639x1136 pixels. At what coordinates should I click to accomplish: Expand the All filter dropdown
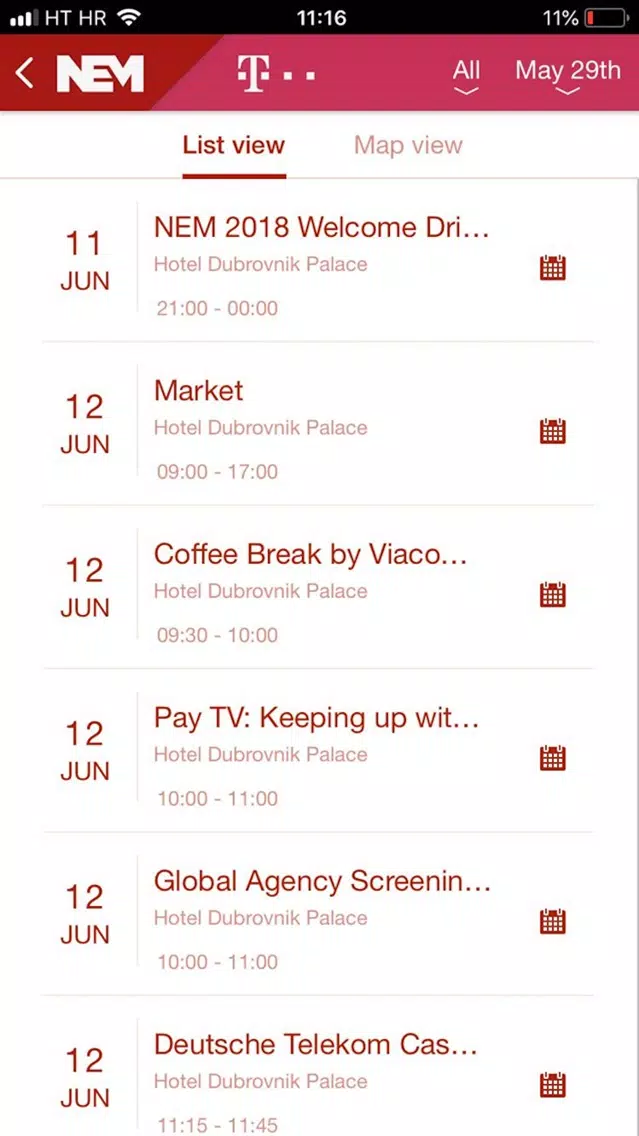[466, 76]
